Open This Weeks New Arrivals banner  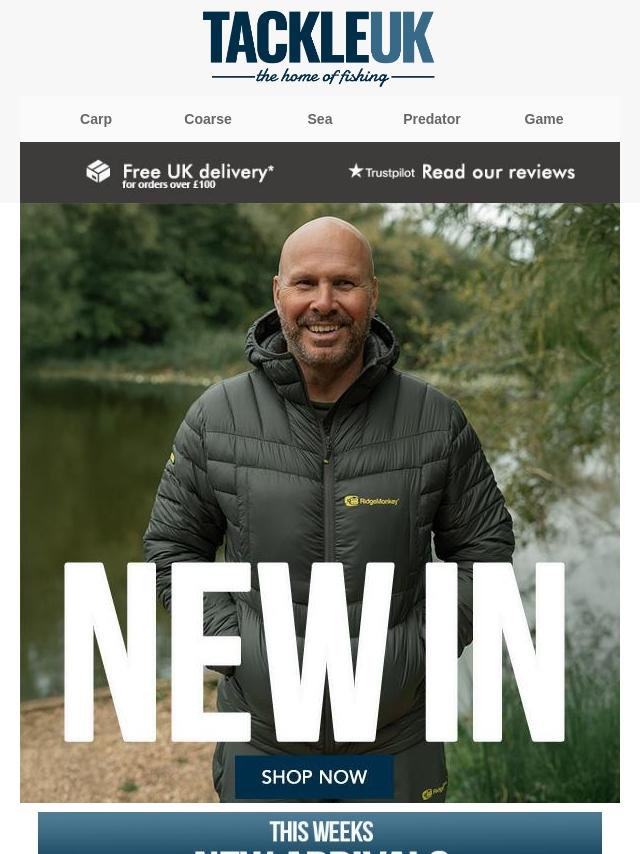click(x=320, y=834)
